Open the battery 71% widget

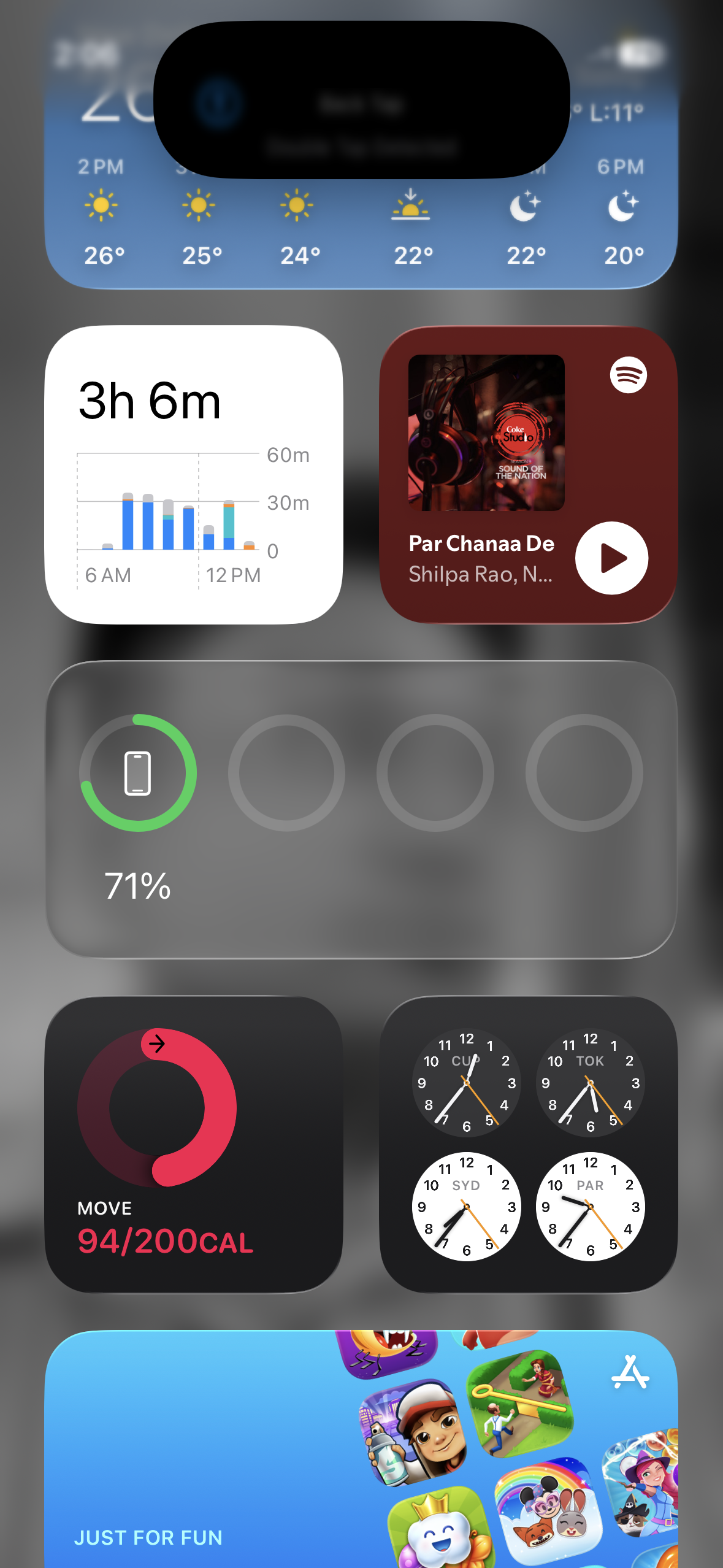361,809
